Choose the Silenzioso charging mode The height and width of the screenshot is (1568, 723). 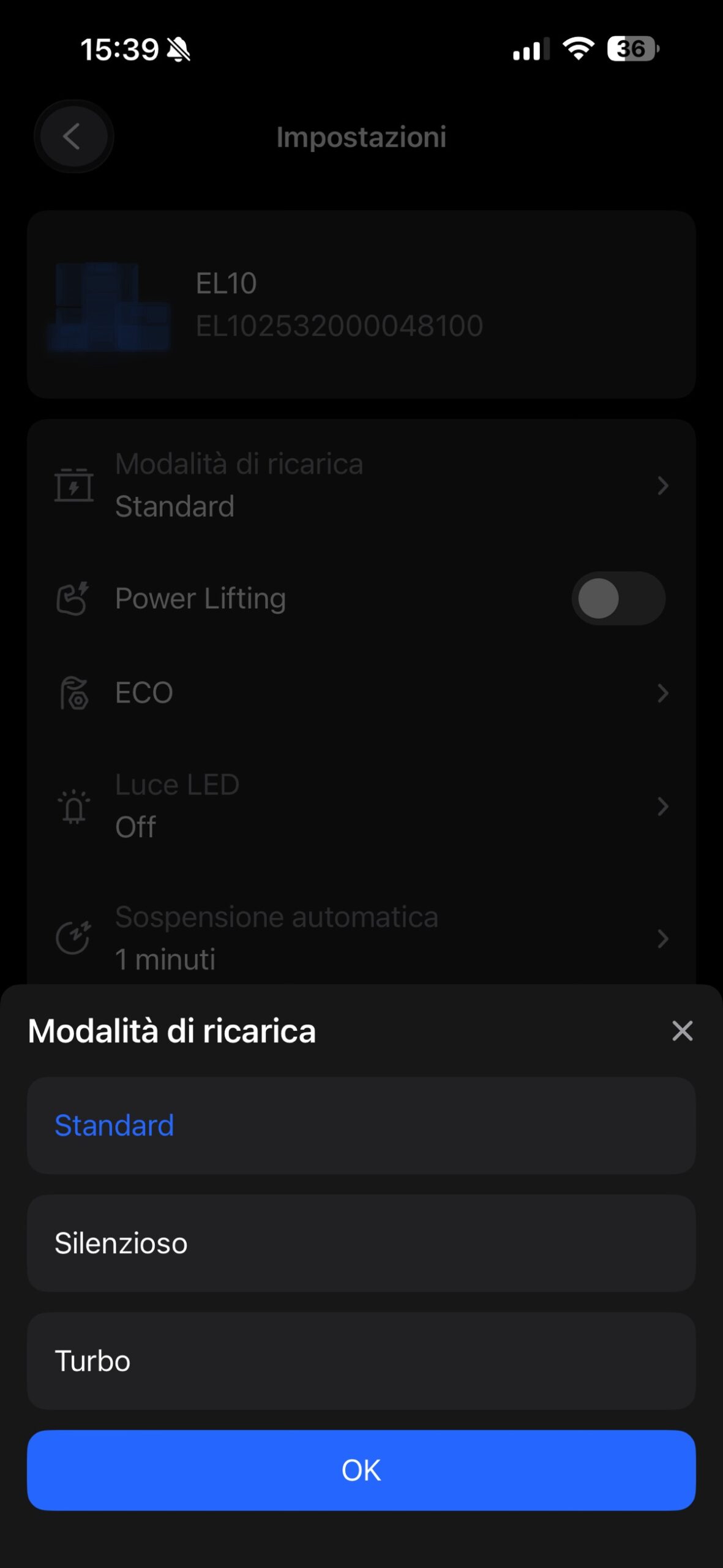click(x=361, y=1243)
